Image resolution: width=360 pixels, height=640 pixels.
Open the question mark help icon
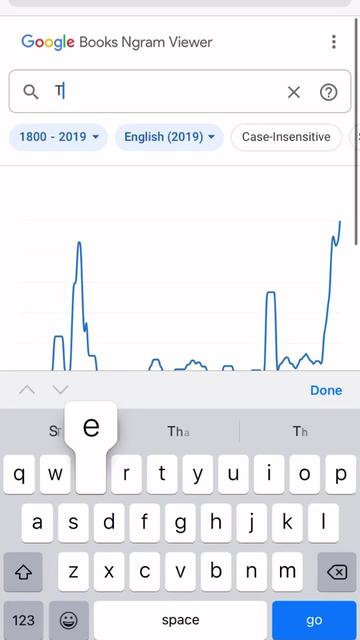pyautogui.click(x=329, y=92)
